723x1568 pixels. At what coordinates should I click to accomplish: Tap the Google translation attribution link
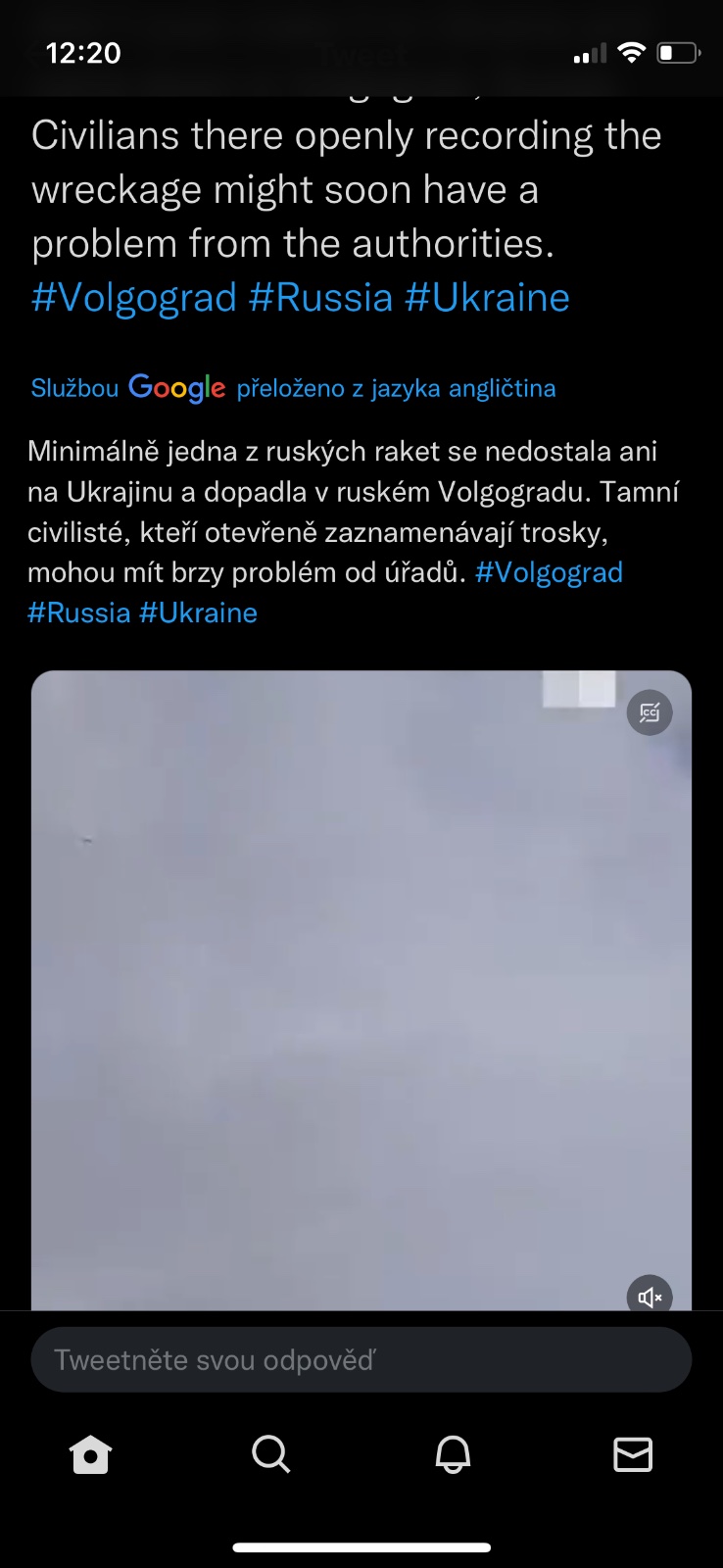click(293, 388)
